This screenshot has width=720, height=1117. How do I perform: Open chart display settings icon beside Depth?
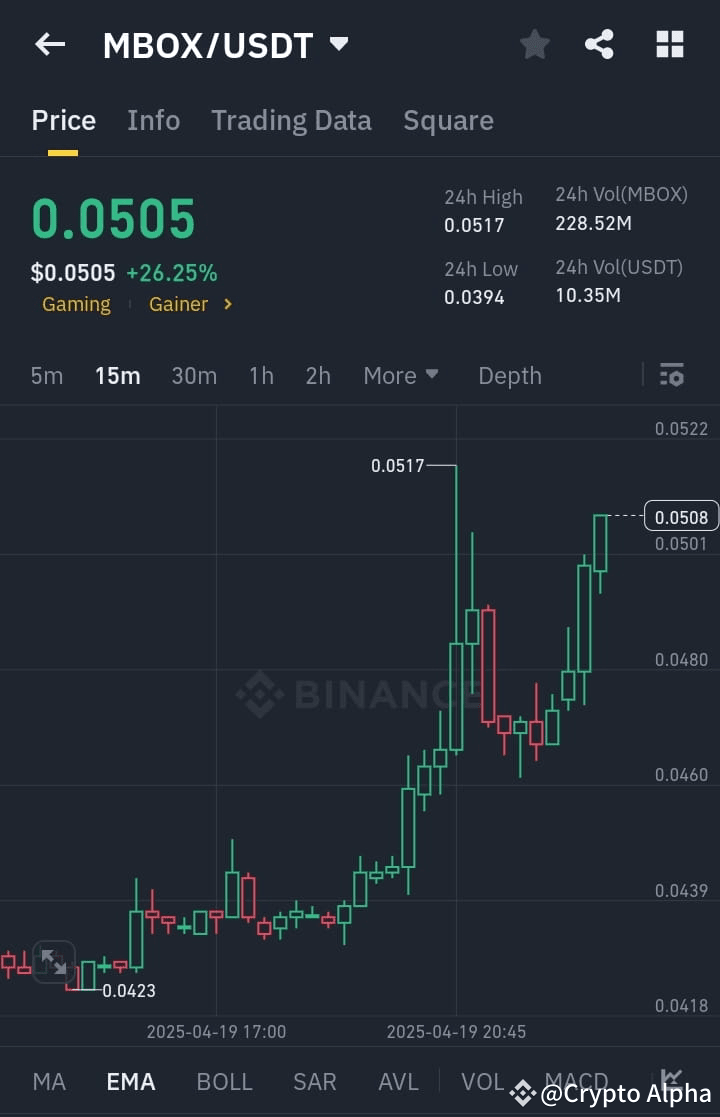[x=671, y=375]
